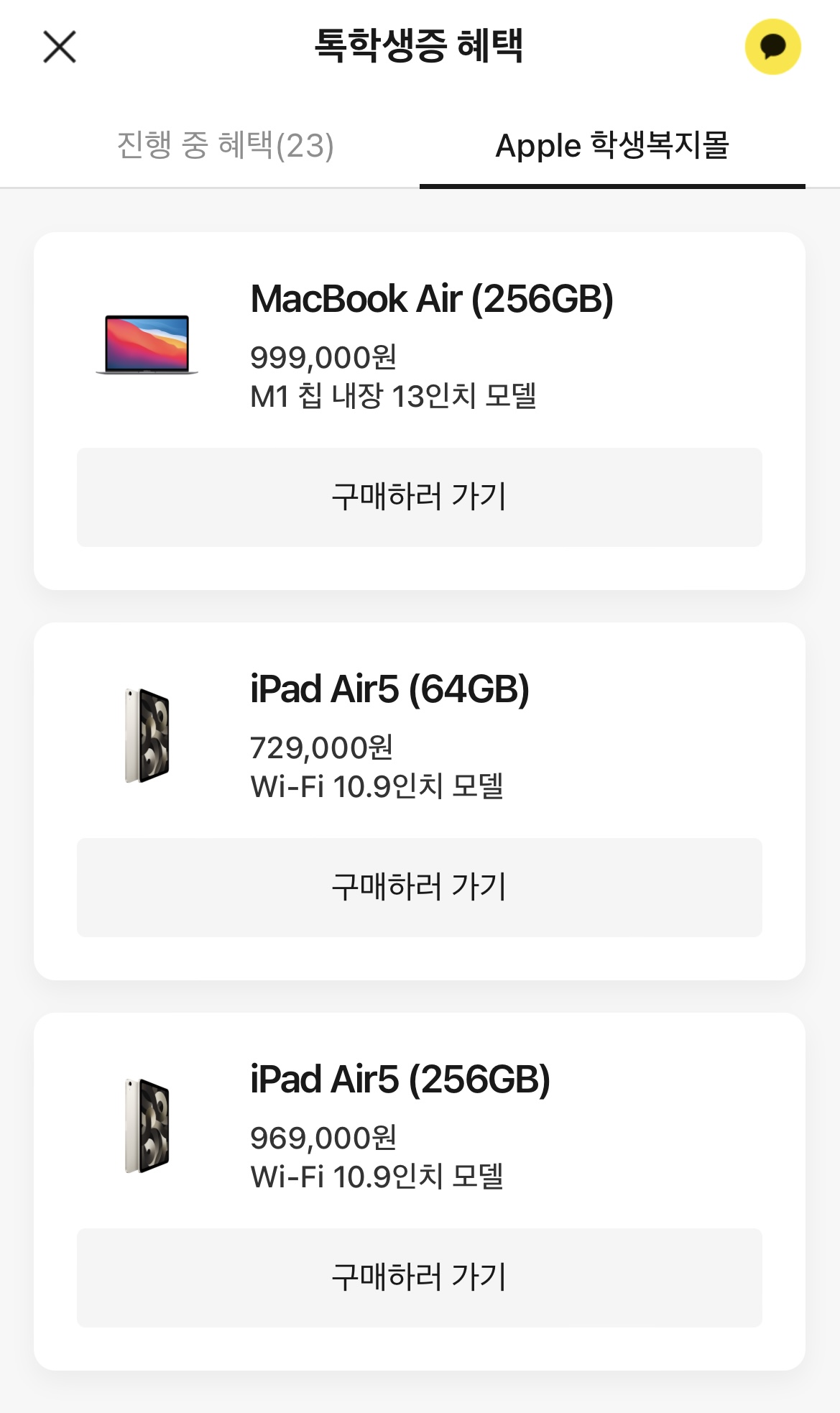
Task: Close the 톡학생증 혜택 page
Action: coord(60,47)
